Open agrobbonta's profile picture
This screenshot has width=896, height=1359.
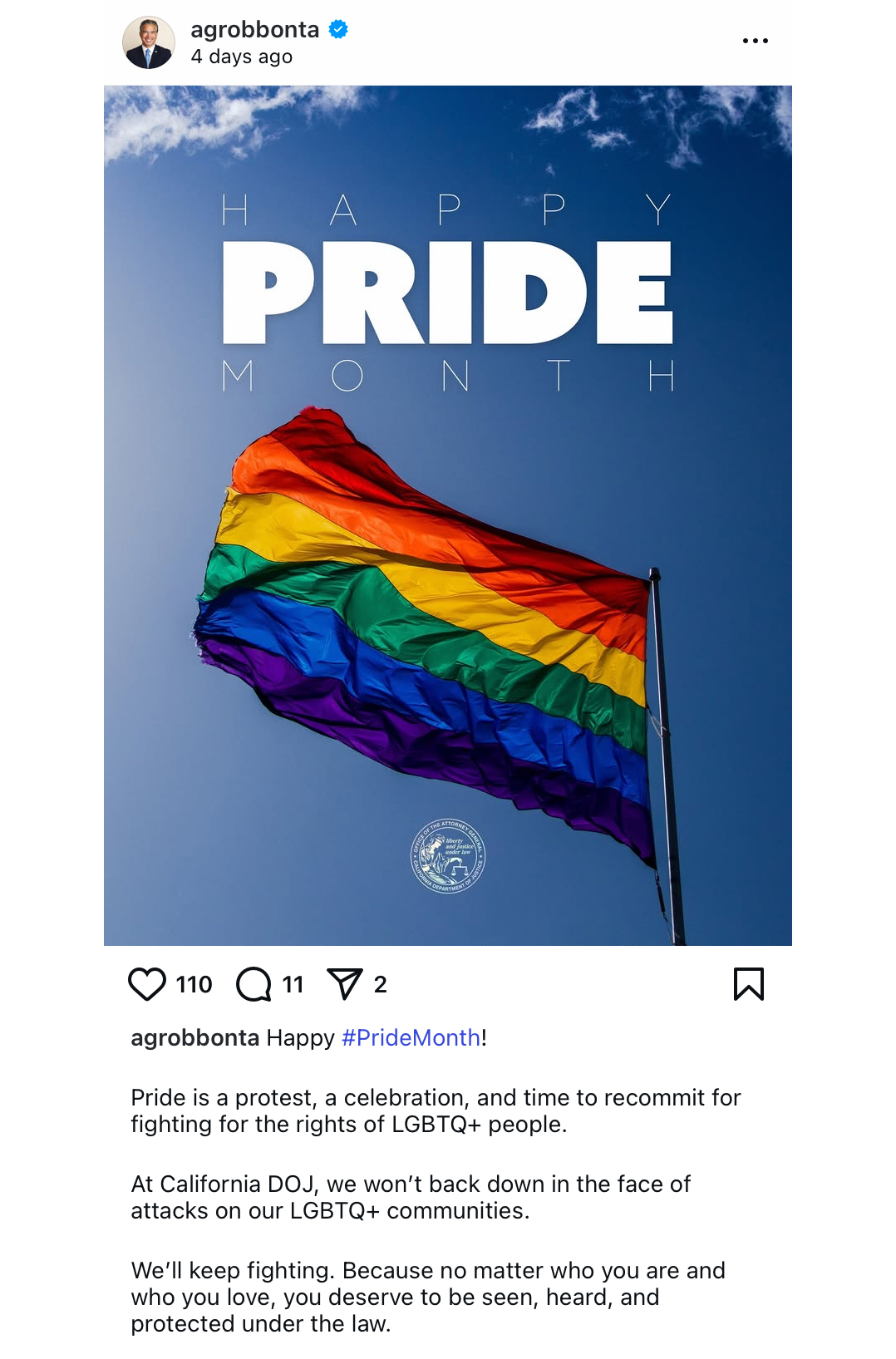[x=149, y=42]
